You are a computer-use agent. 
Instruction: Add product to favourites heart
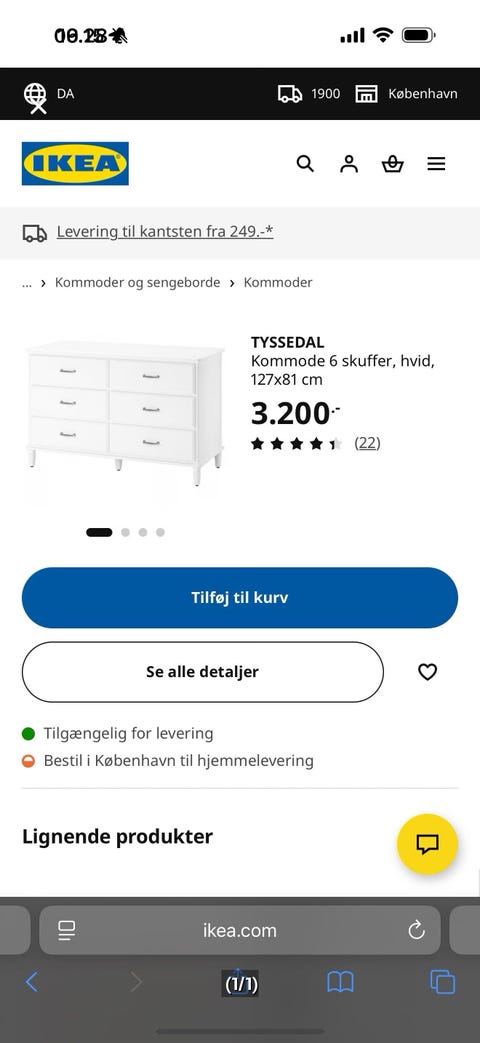[427, 672]
